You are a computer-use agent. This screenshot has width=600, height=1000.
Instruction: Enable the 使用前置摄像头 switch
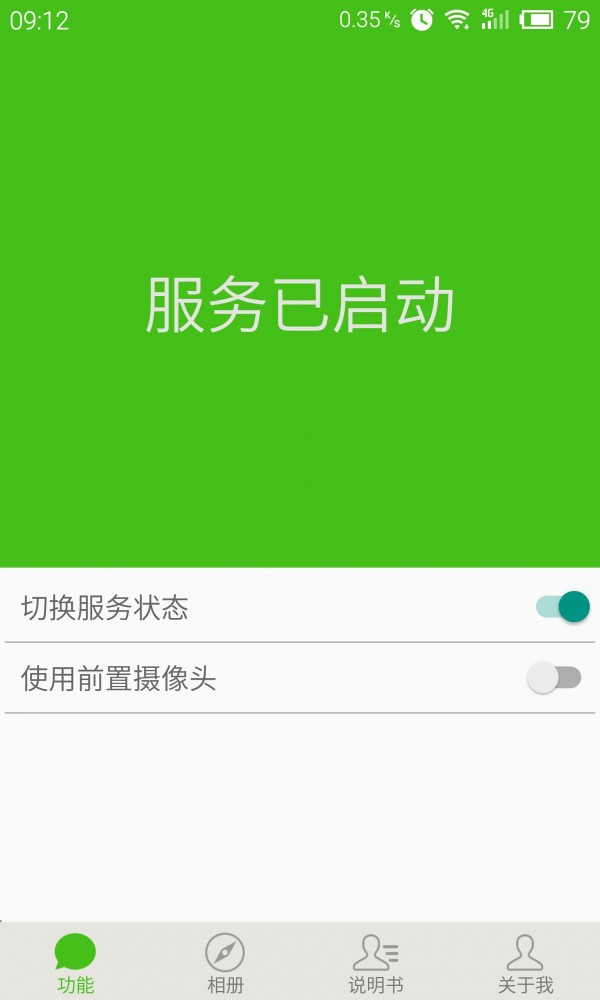pos(554,678)
